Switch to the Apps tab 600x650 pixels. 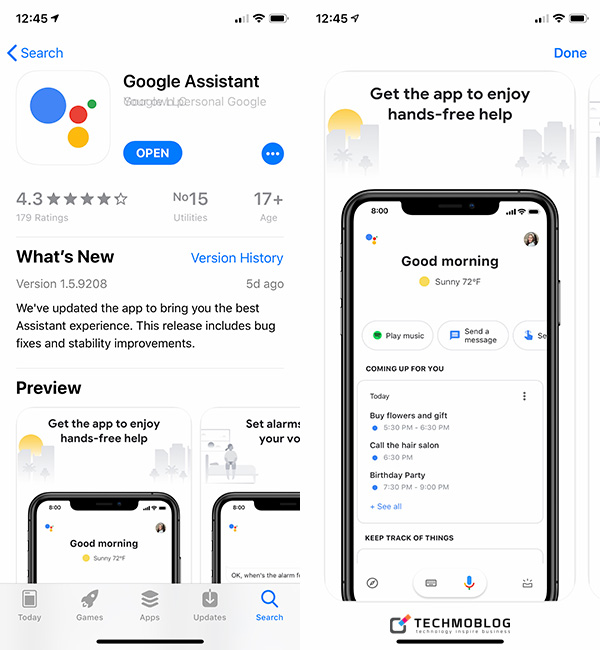150,605
